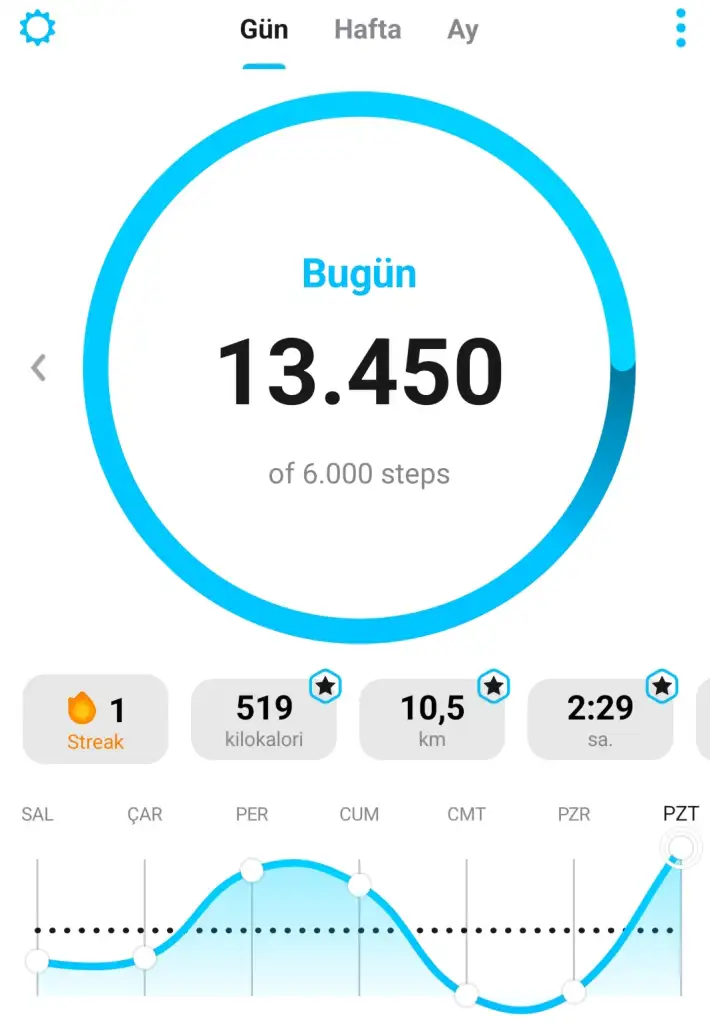The height and width of the screenshot is (1024, 710).
Task: Select the CMT point on the chart
Action: (x=466, y=995)
